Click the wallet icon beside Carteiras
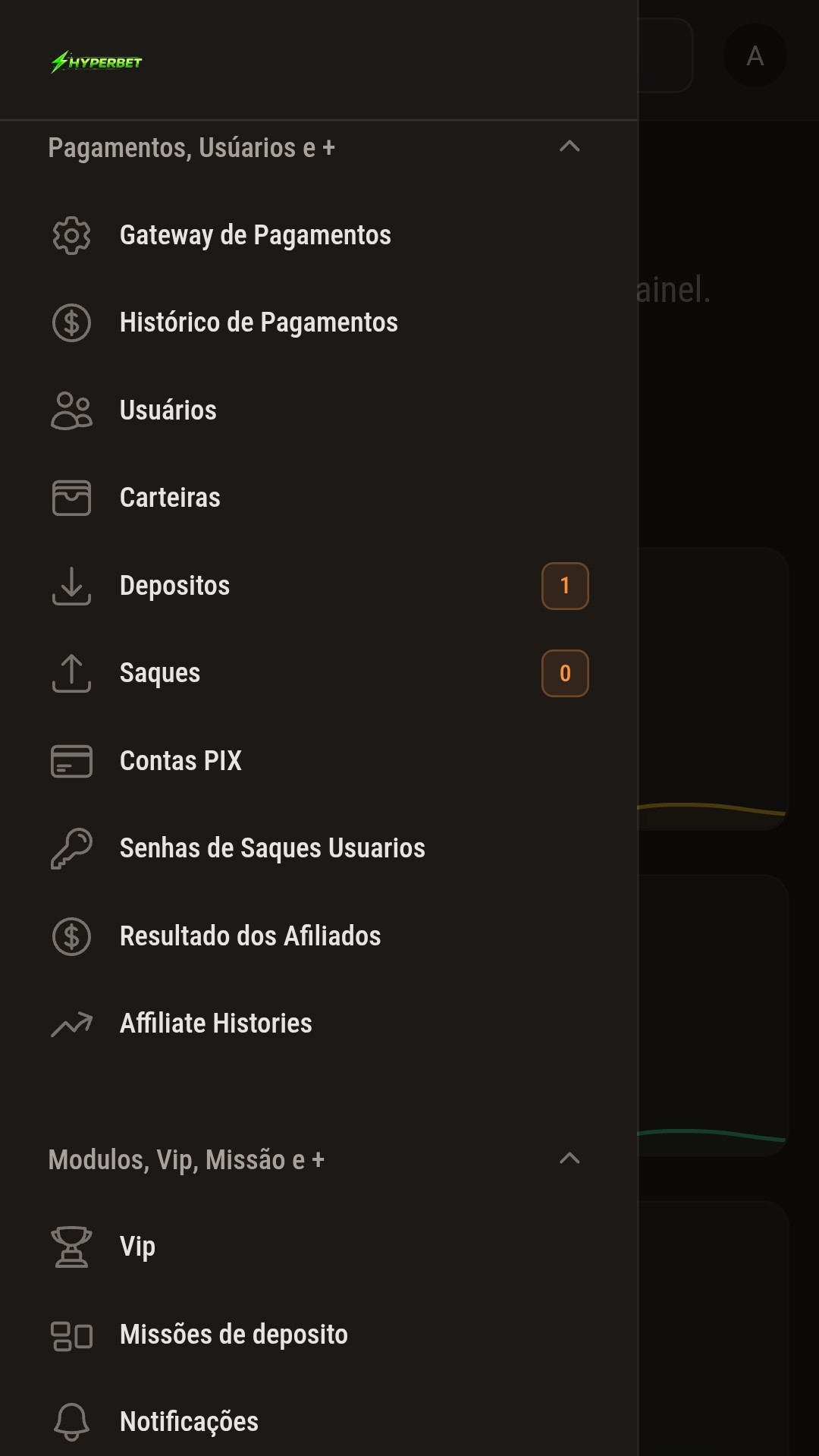Image resolution: width=819 pixels, height=1456 pixels. pyautogui.click(x=72, y=498)
